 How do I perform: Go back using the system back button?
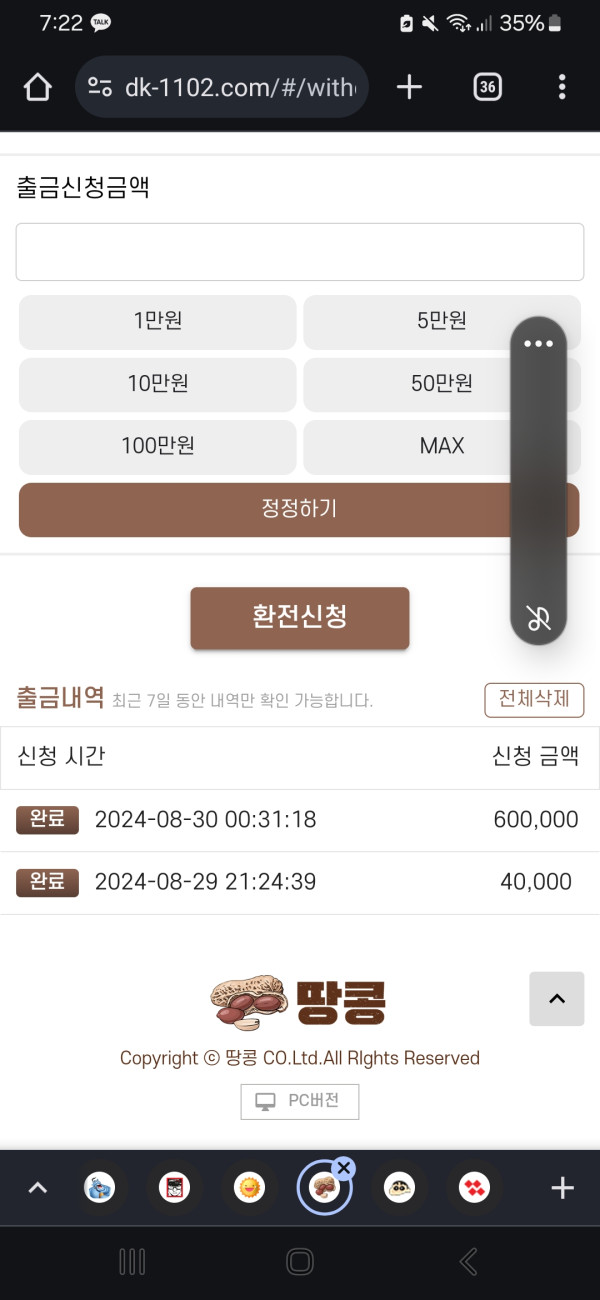[468, 1262]
